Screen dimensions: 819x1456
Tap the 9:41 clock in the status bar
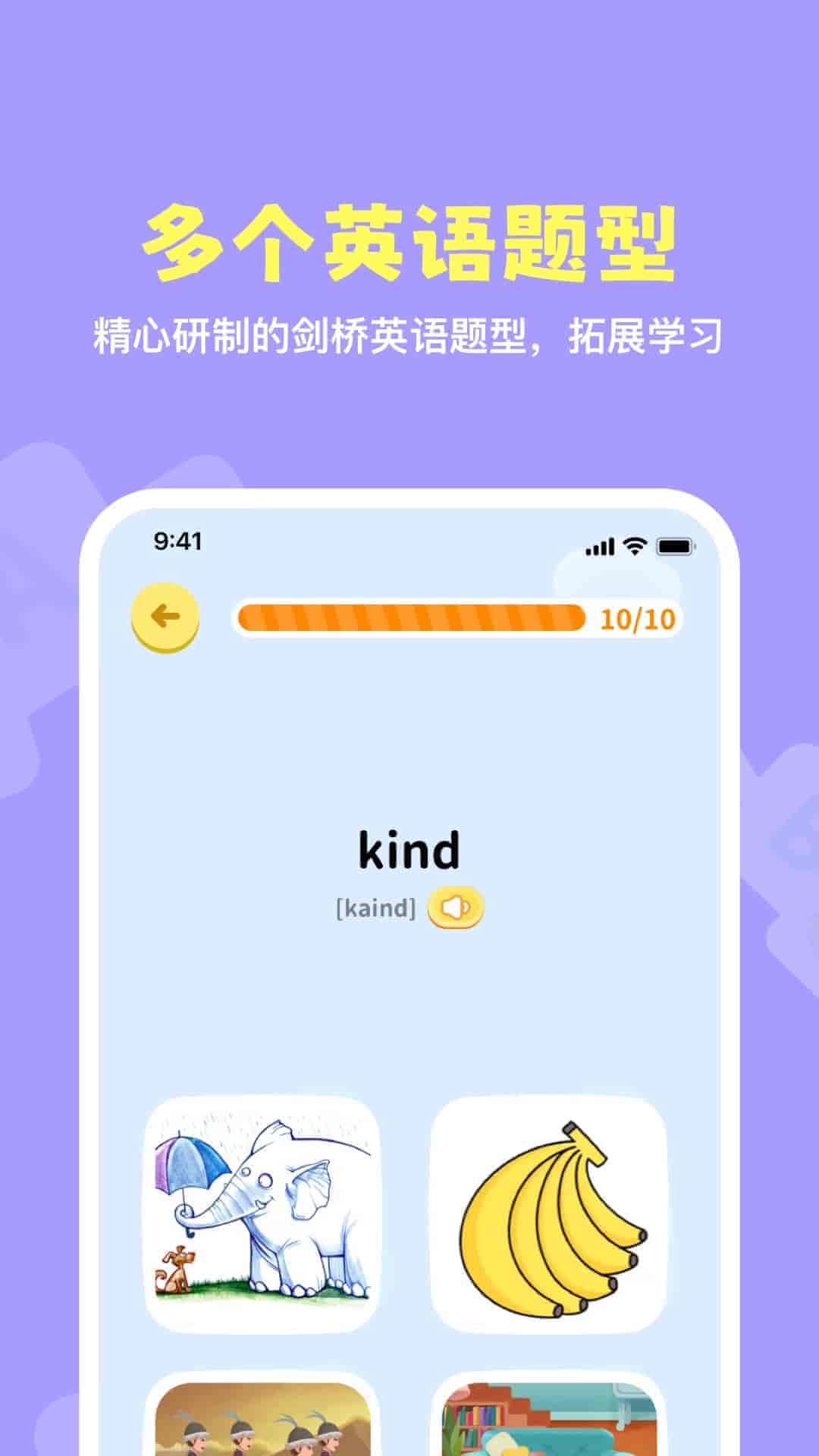click(177, 541)
